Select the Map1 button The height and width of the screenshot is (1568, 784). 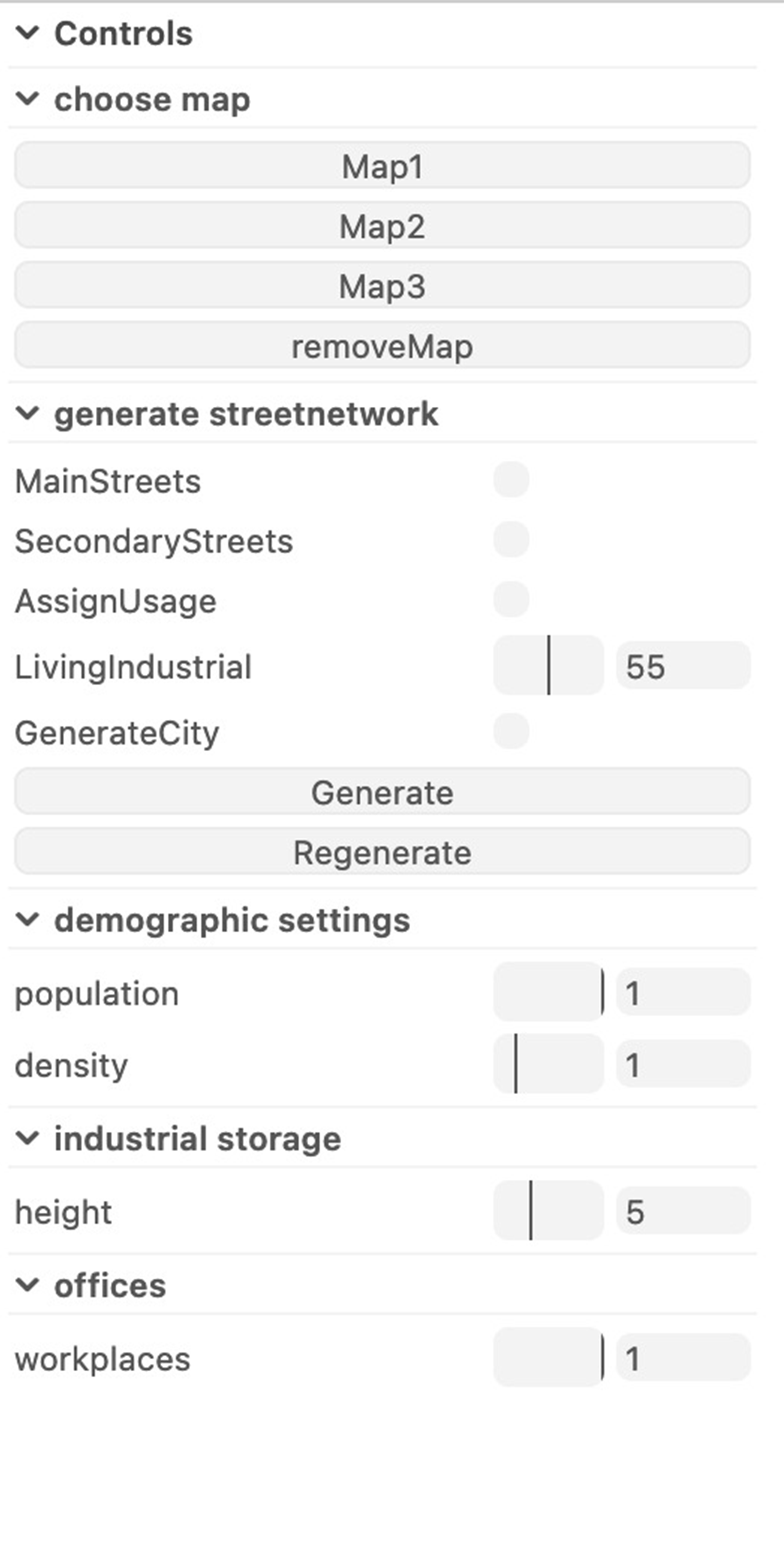coord(382,166)
